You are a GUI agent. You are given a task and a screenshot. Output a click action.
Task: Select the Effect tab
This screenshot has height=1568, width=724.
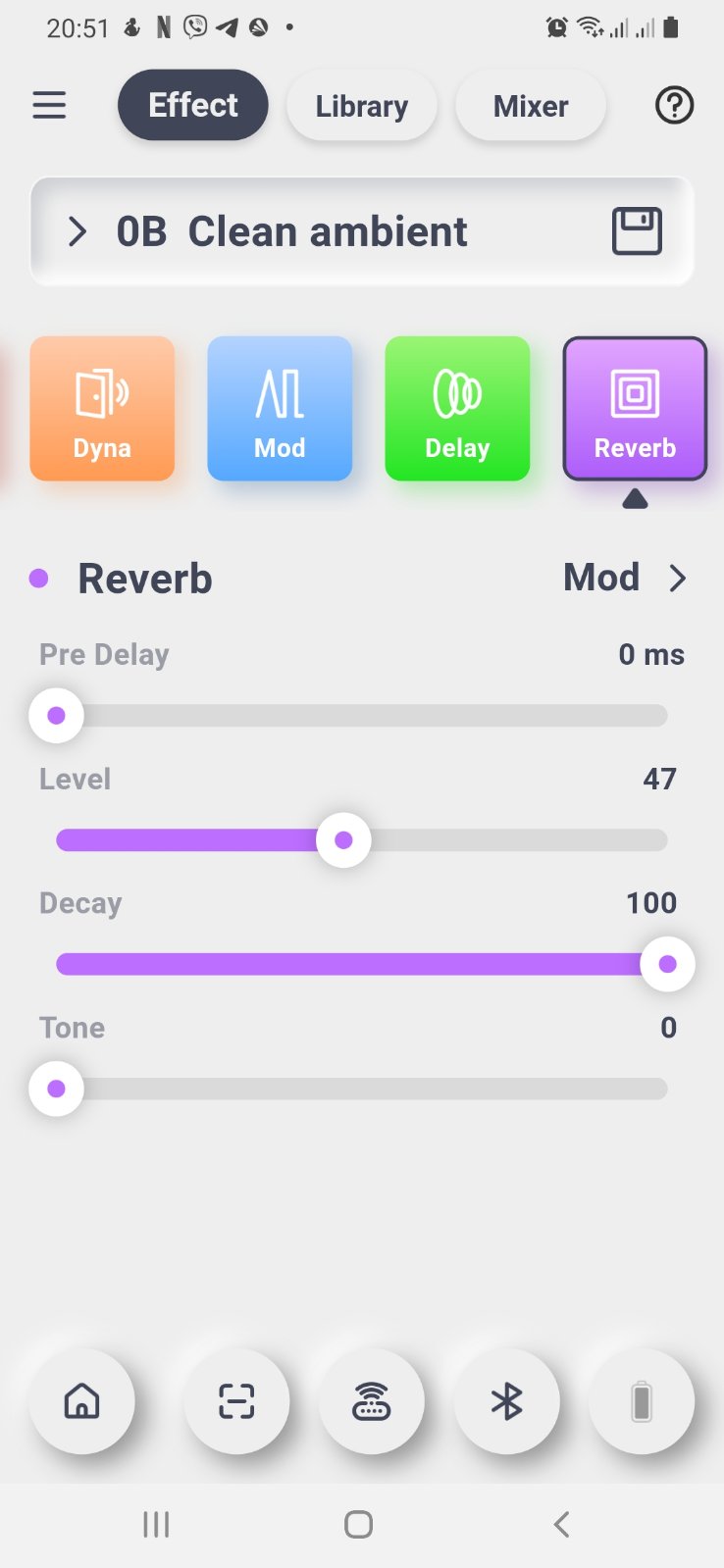pos(192,105)
